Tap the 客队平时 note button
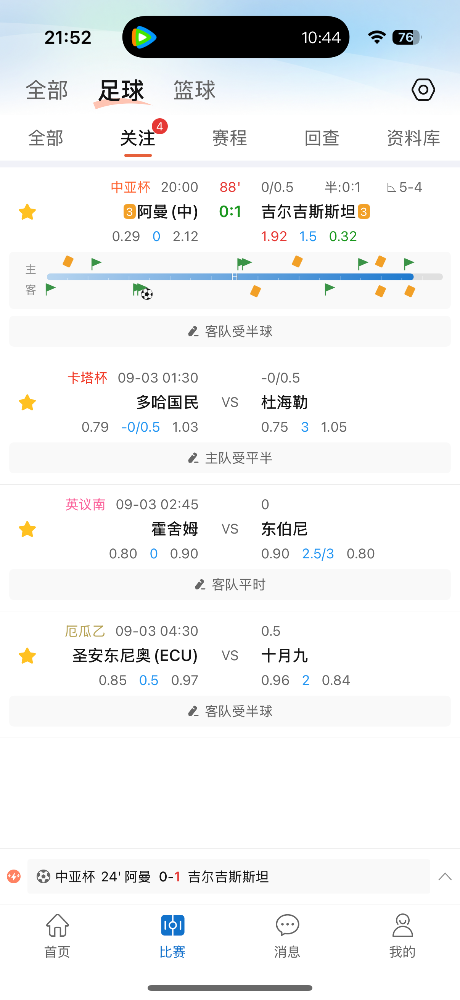Image resolution: width=460 pixels, height=1000 pixels. pos(230,585)
